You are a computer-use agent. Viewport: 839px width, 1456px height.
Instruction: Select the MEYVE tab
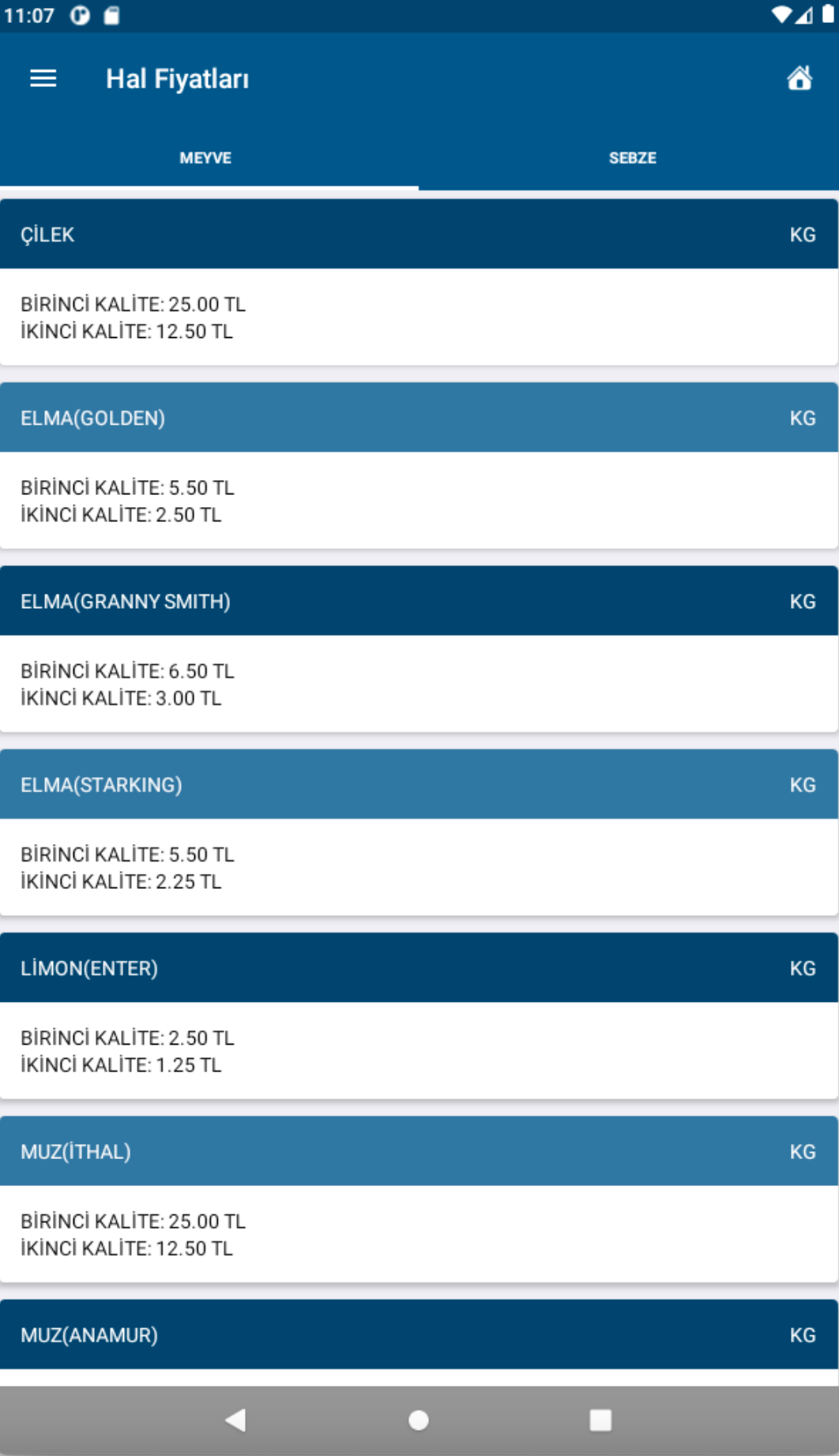click(x=205, y=158)
